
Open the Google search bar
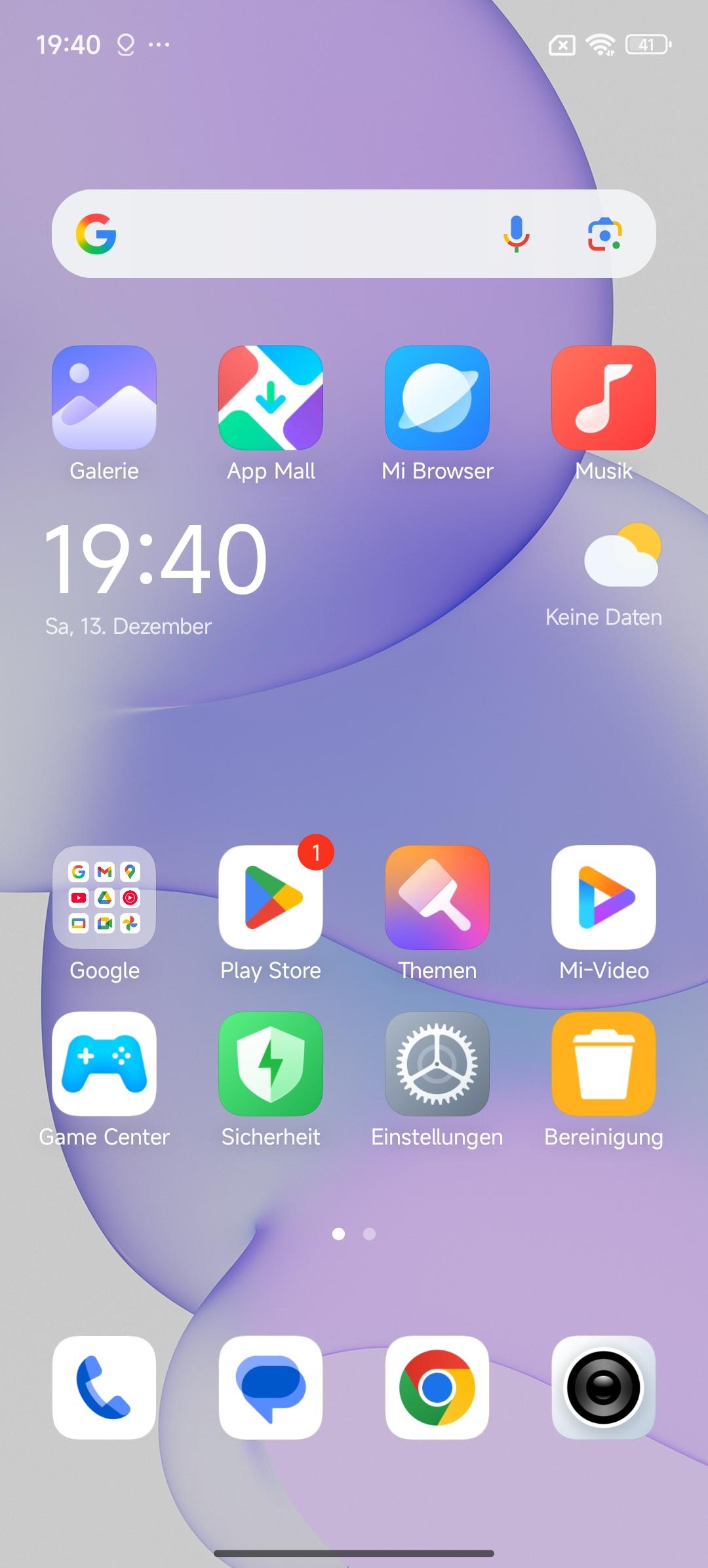pyautogui.click(x=295, y=234)
